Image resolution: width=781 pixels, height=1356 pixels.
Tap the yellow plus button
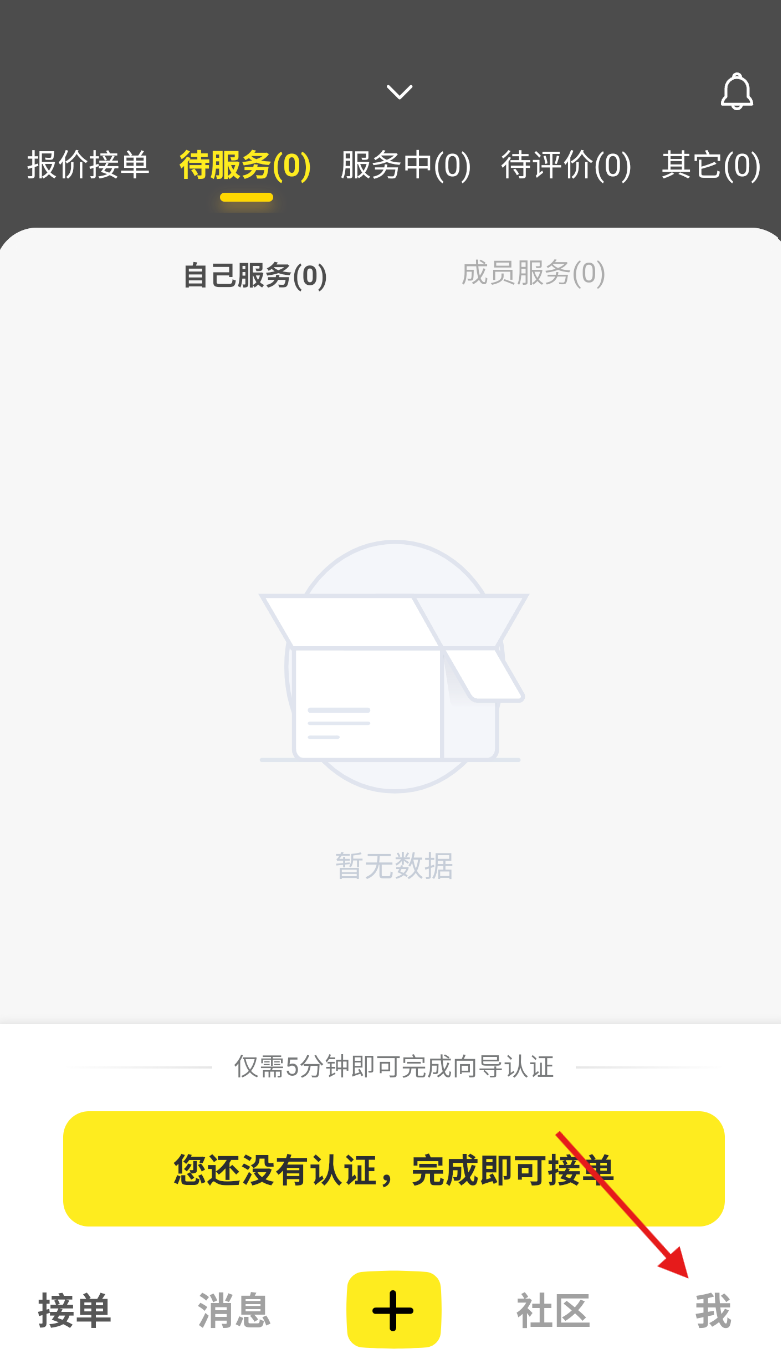click(x=393, y=1310)
